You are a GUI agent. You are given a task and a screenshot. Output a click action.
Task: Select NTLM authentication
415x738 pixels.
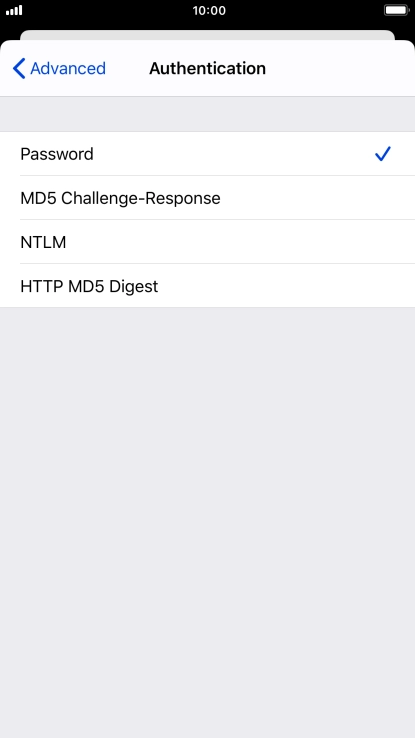tap(208, 242)
